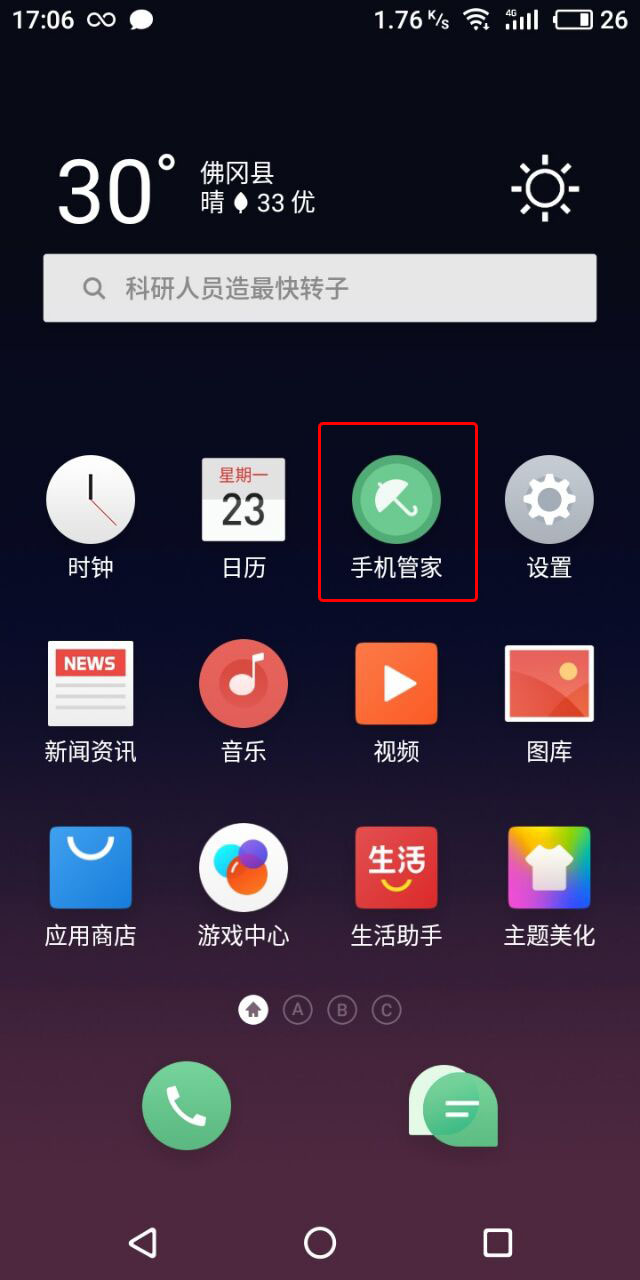
Task: Open the weather widget for 佛冈县
Action: [x=185, y=188]
